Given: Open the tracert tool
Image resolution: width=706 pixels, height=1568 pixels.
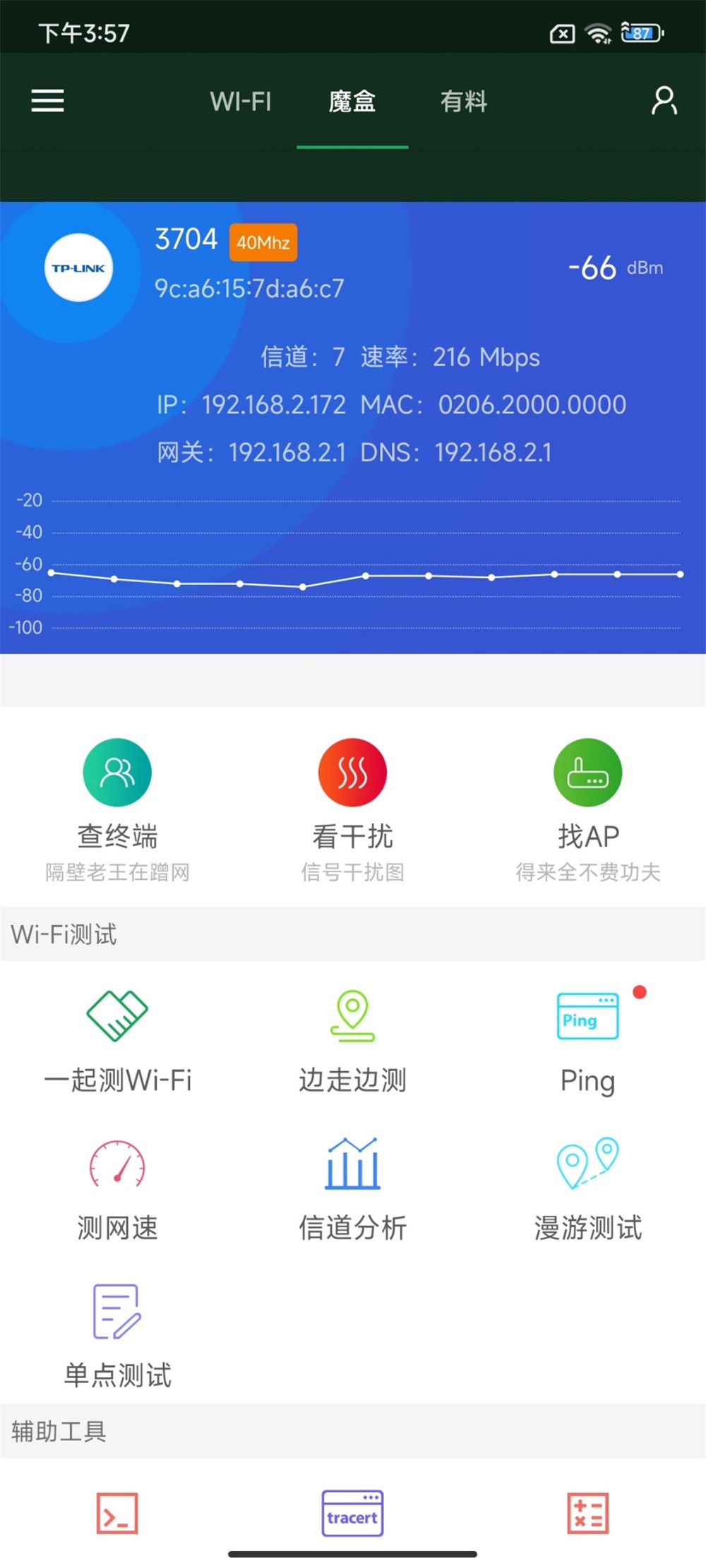Looking at the screenshot, I should pyautogui.click(x=352, y=1513).
